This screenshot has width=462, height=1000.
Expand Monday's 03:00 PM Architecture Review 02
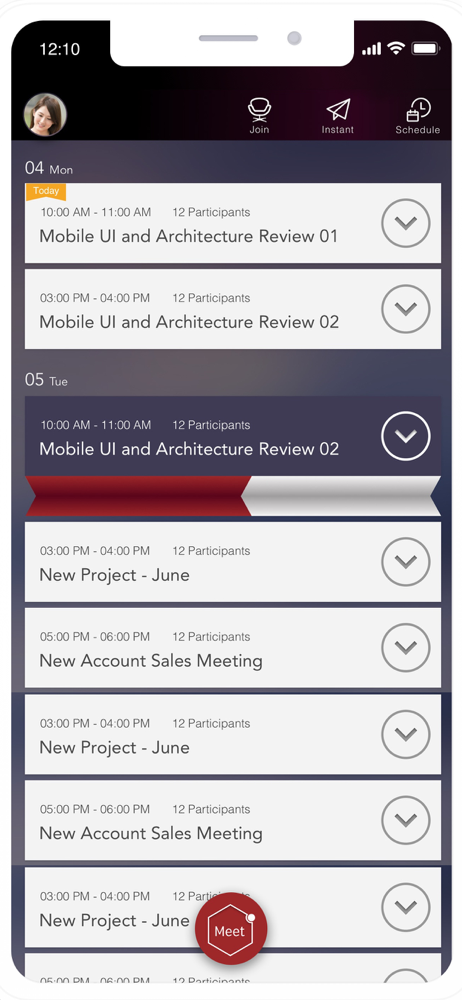pos(406,309)
